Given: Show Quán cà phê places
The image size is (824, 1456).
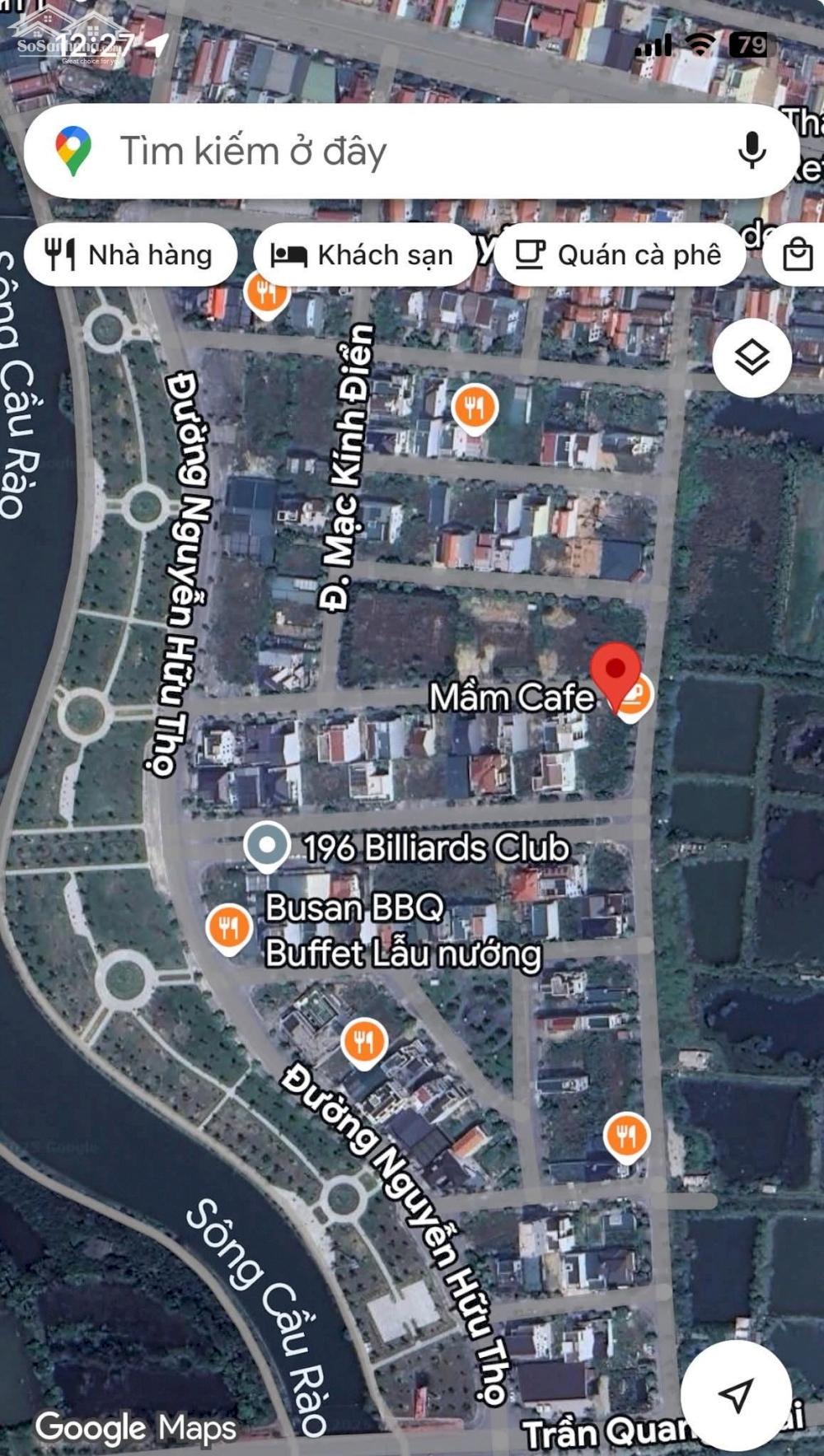Looking at the screenshot, I should pos(620,255).
